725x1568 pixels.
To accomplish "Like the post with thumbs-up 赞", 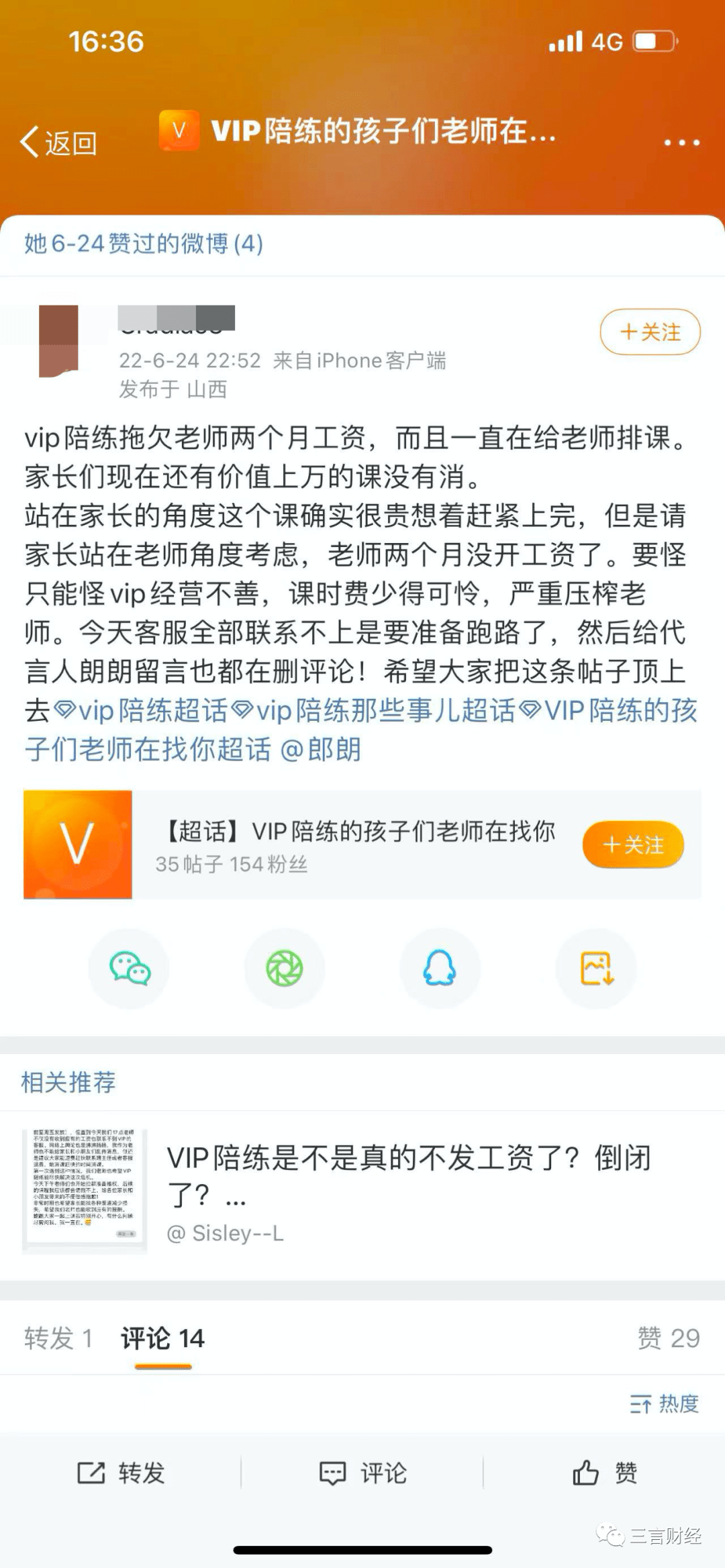I will pyautogui.click(x=604, y=1473).
